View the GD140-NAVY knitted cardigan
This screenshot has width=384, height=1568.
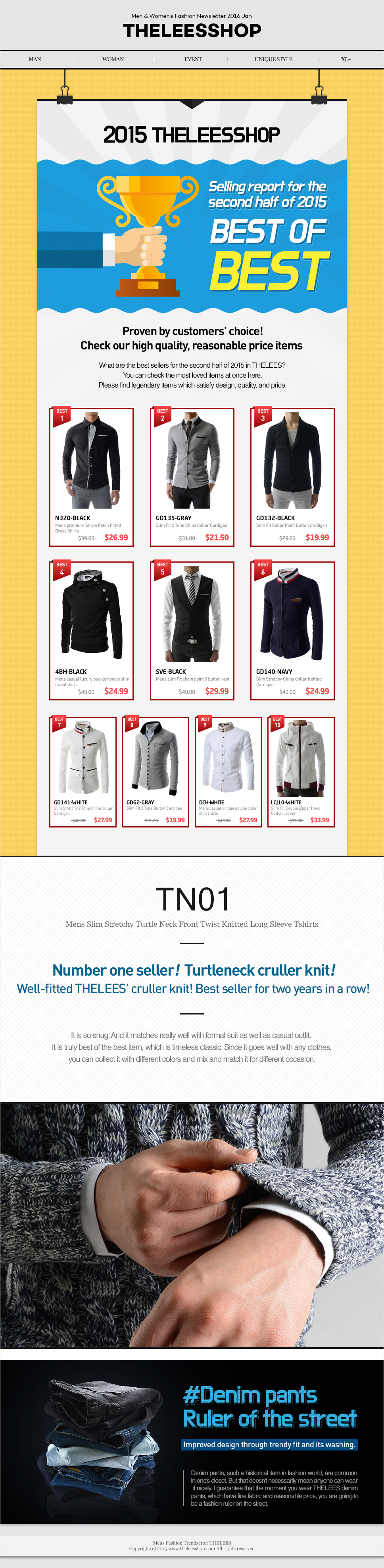click(292, 630)
